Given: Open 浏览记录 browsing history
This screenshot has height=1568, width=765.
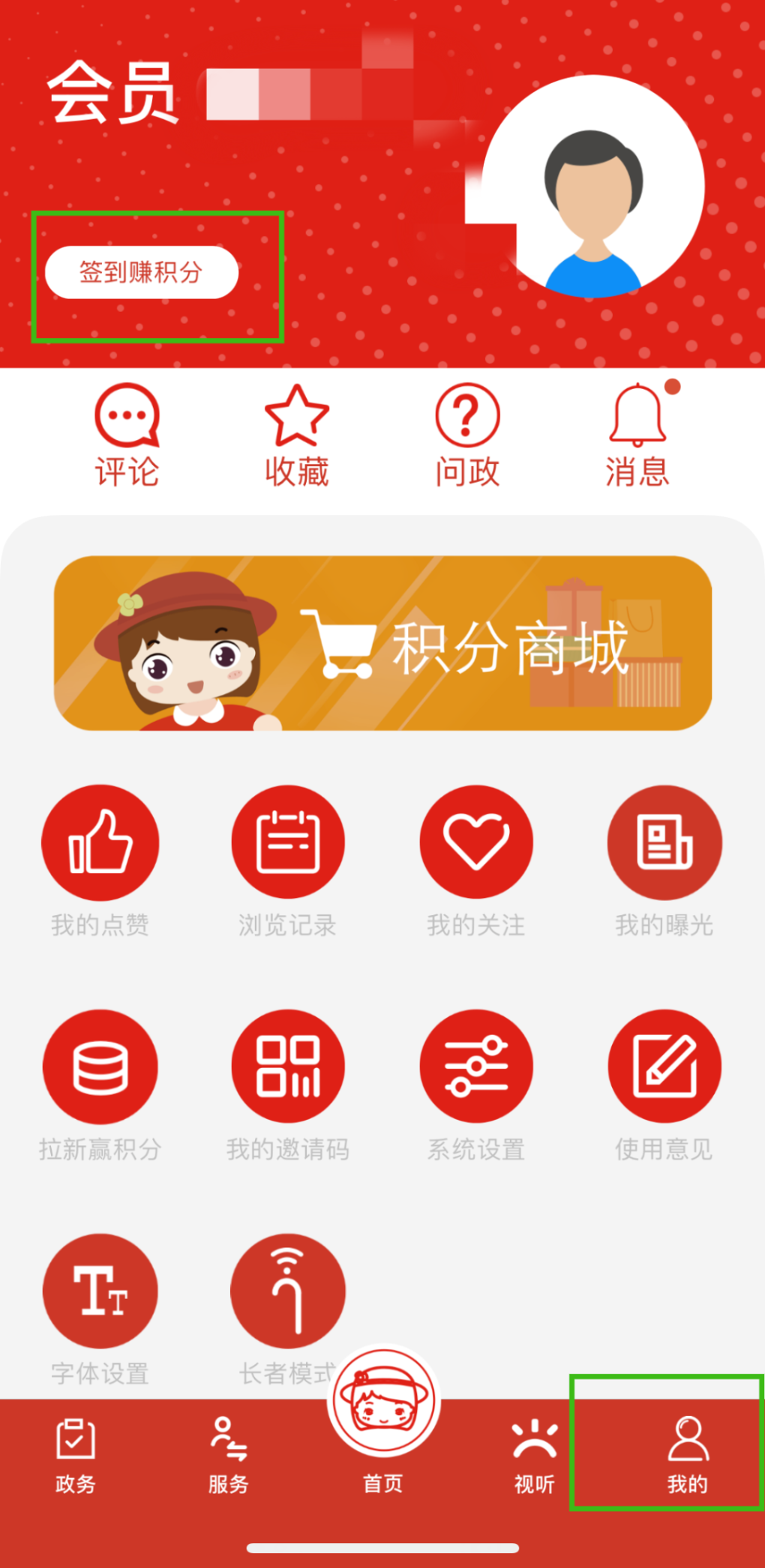Looking at the screenshot, I should coord(288,860).
